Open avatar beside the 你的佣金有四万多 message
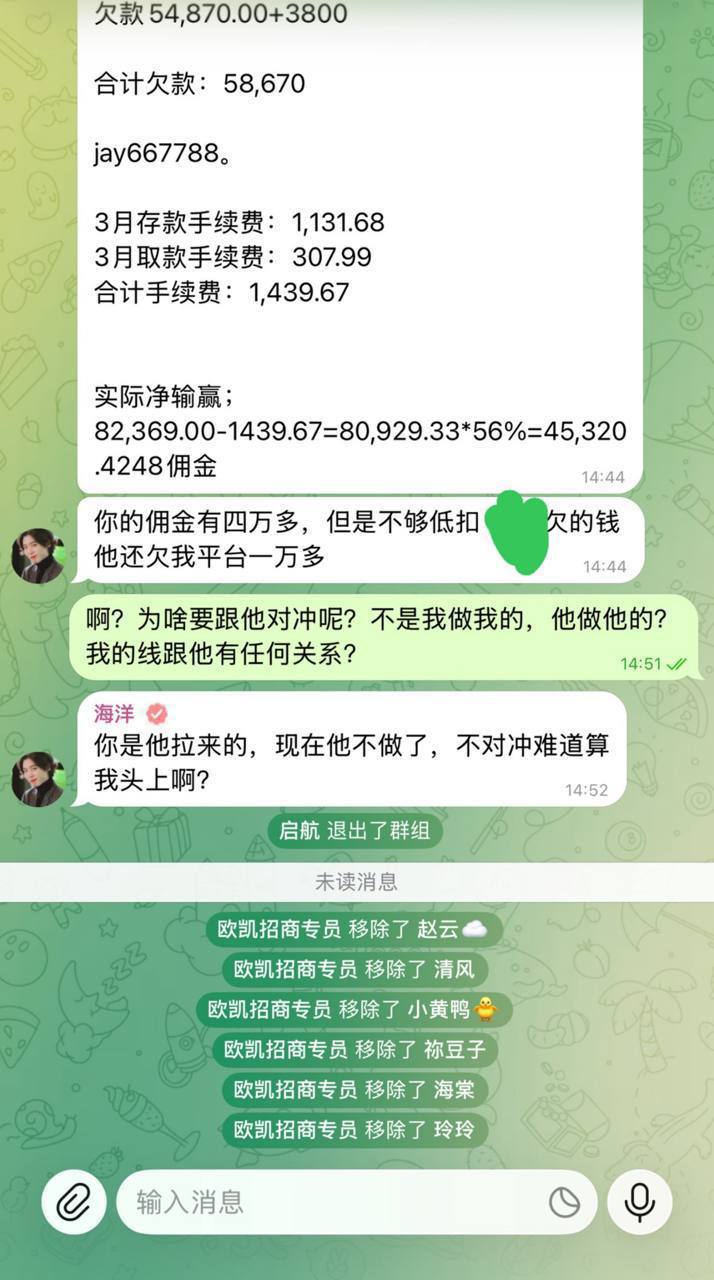 [x=38, y=556]
